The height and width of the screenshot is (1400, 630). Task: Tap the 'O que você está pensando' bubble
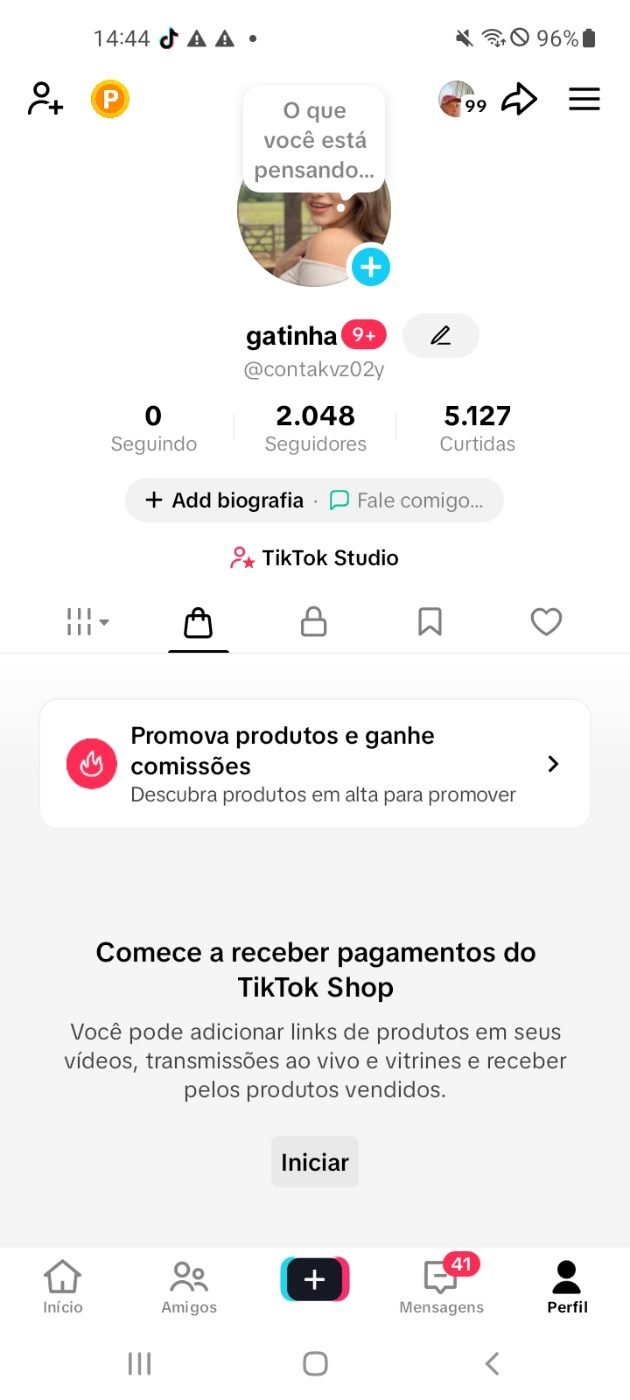[x=314, y=140]
